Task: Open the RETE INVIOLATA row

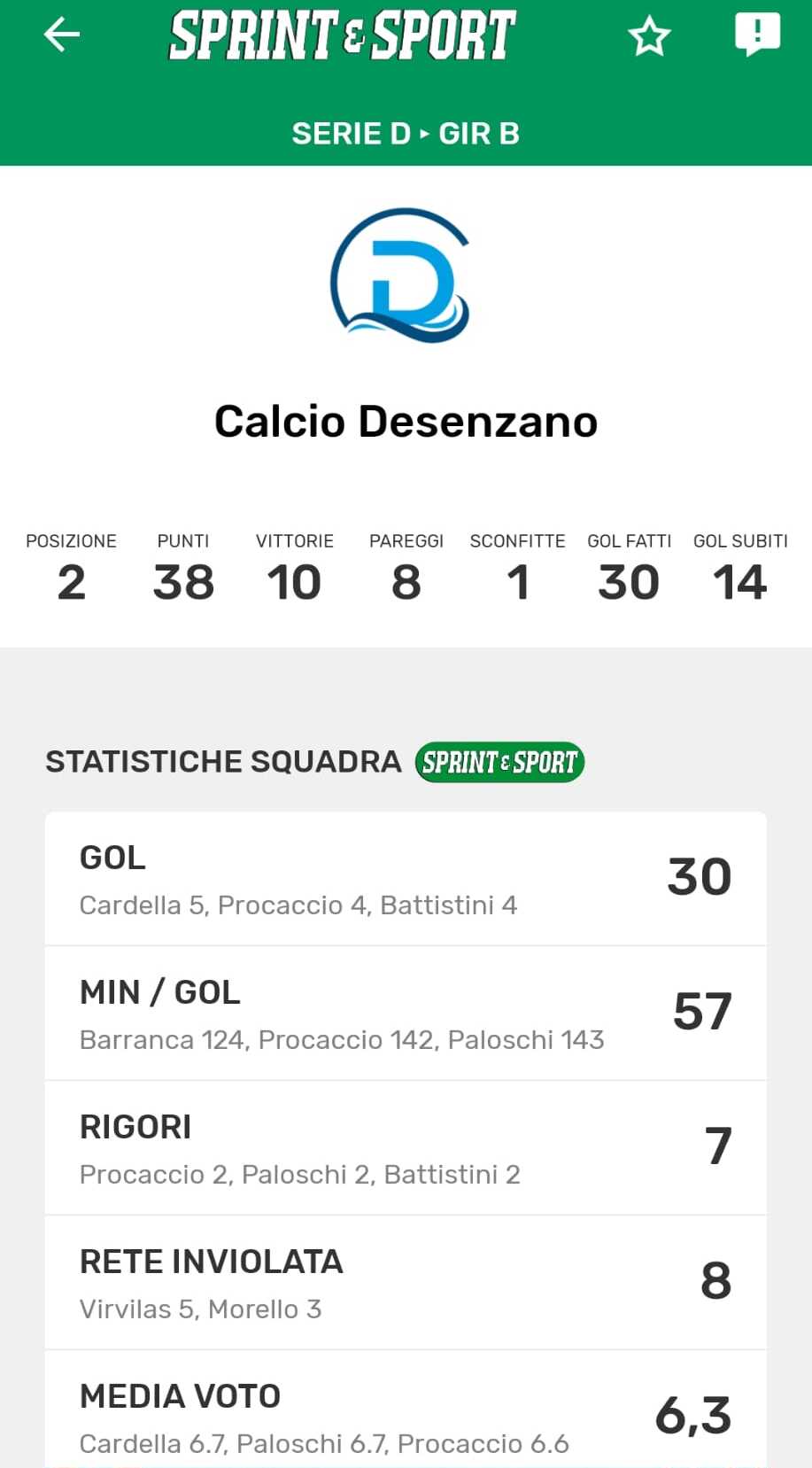Action: point(406,1283)
